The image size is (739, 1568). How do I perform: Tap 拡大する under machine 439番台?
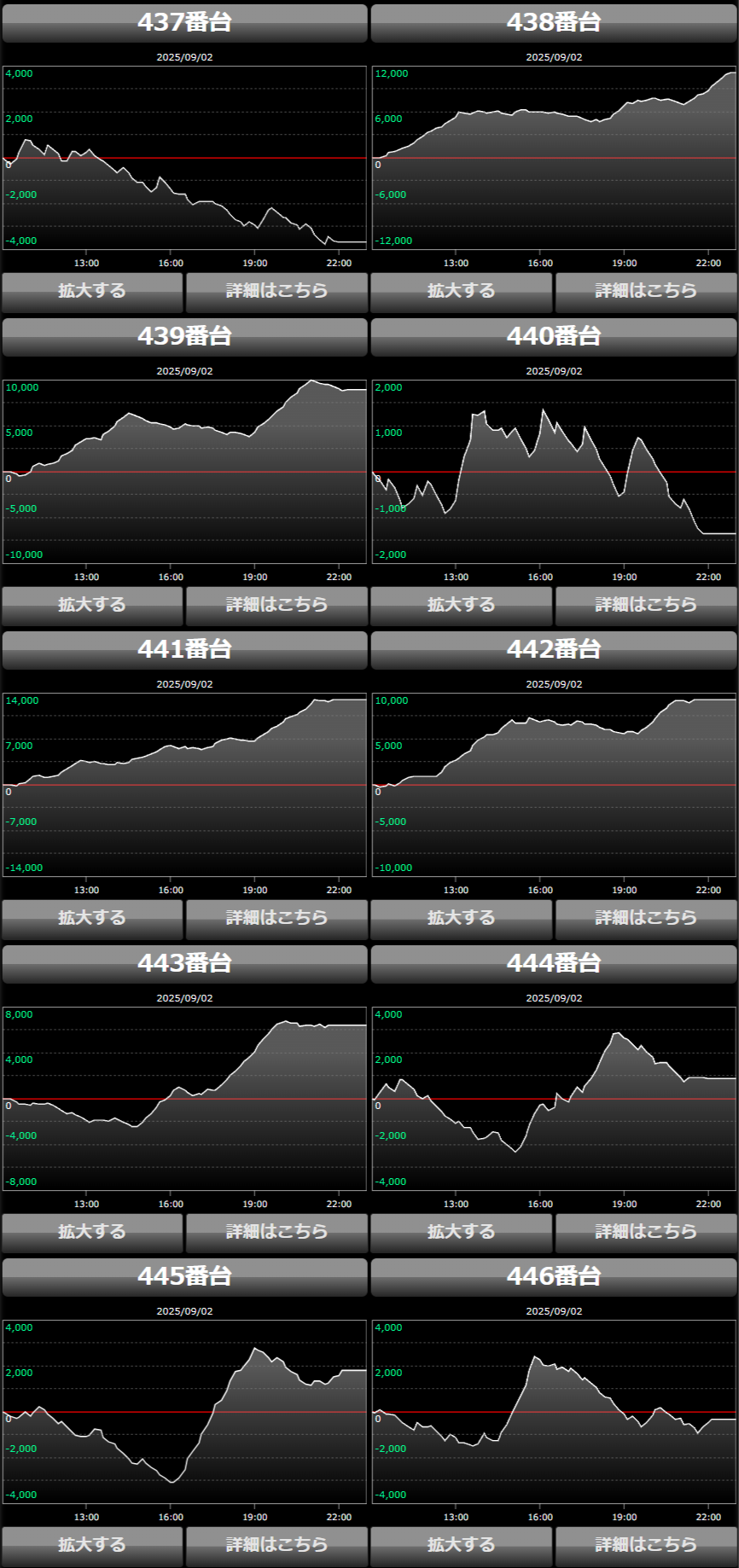[92, 606]
